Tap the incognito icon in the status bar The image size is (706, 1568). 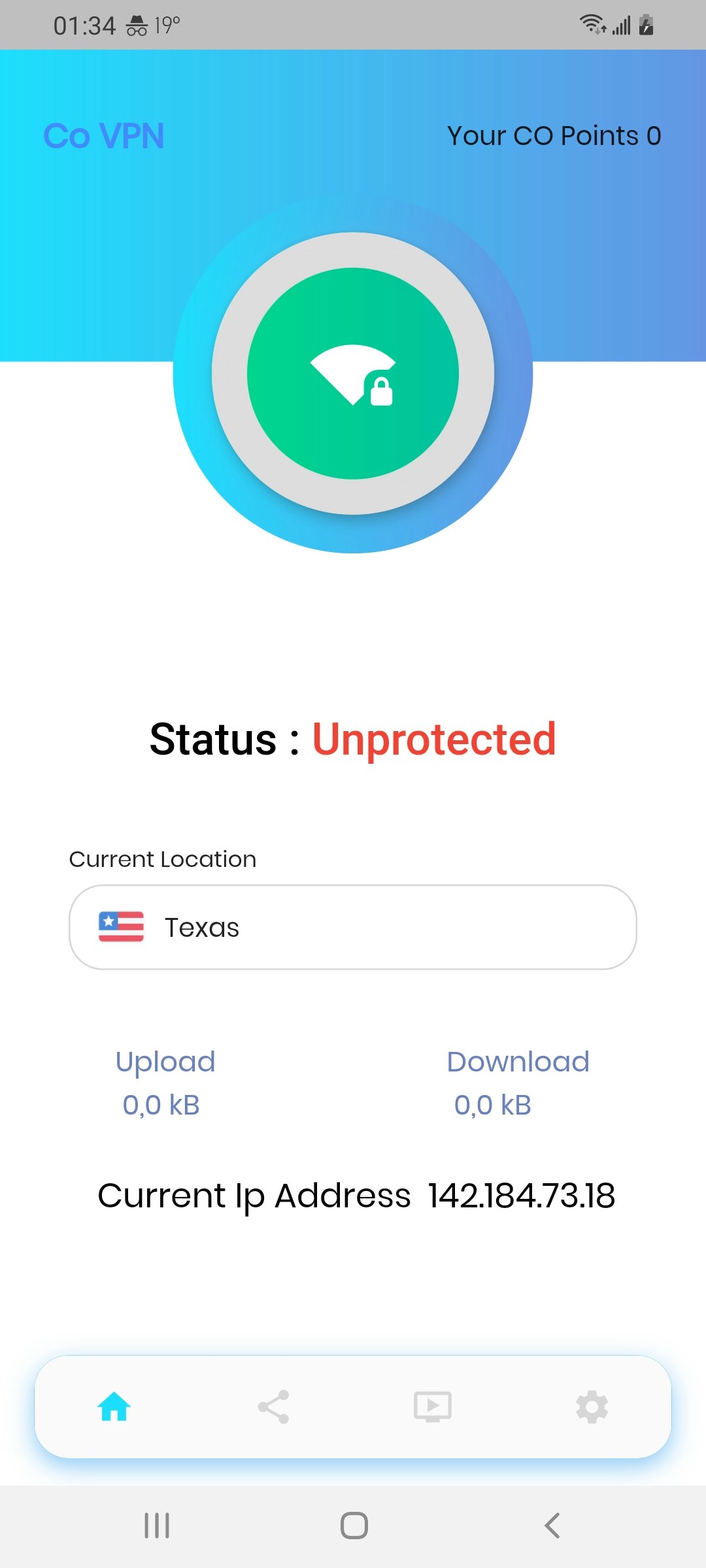tap(136, 25)
